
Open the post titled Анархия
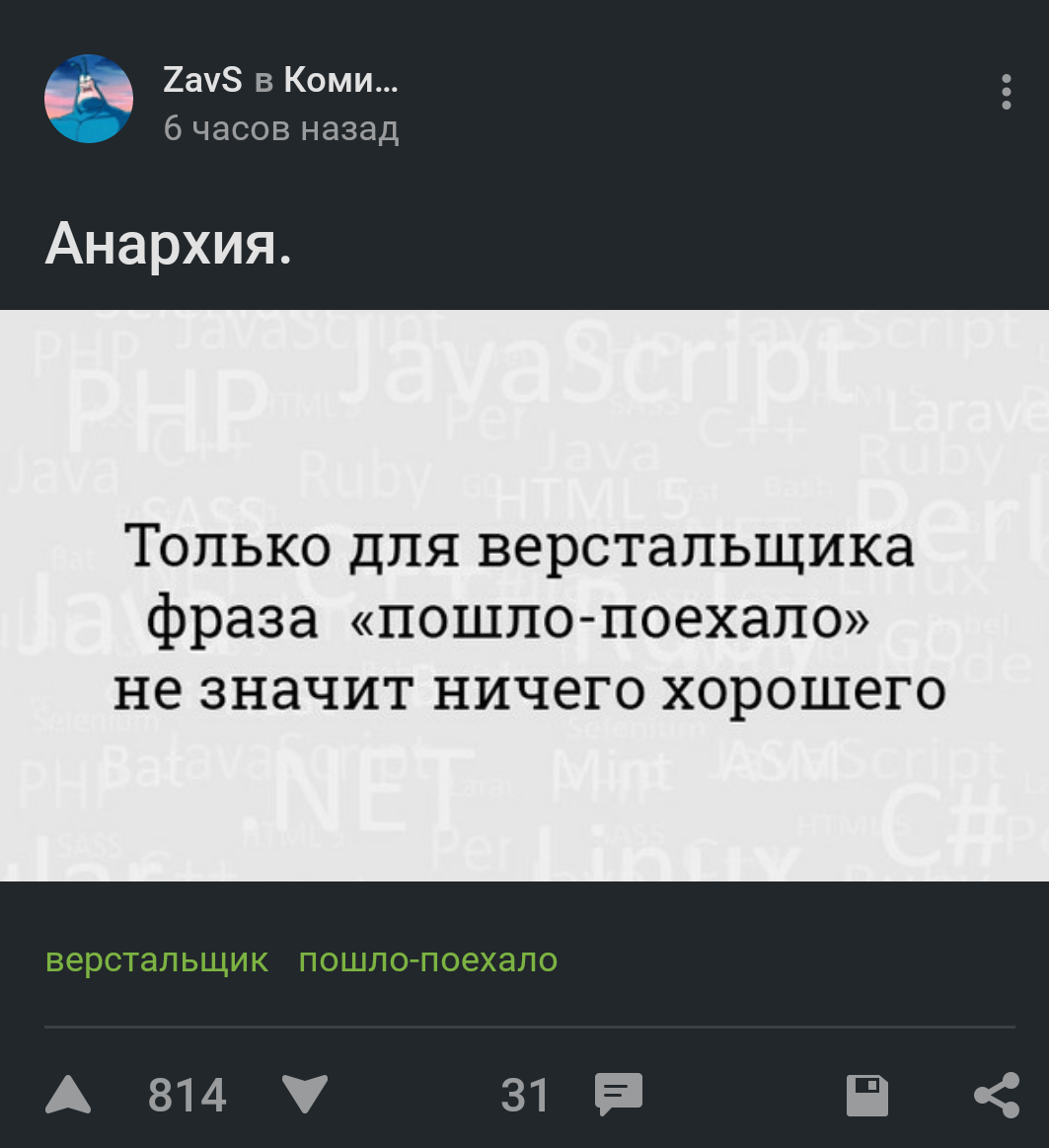coord(168,241)
